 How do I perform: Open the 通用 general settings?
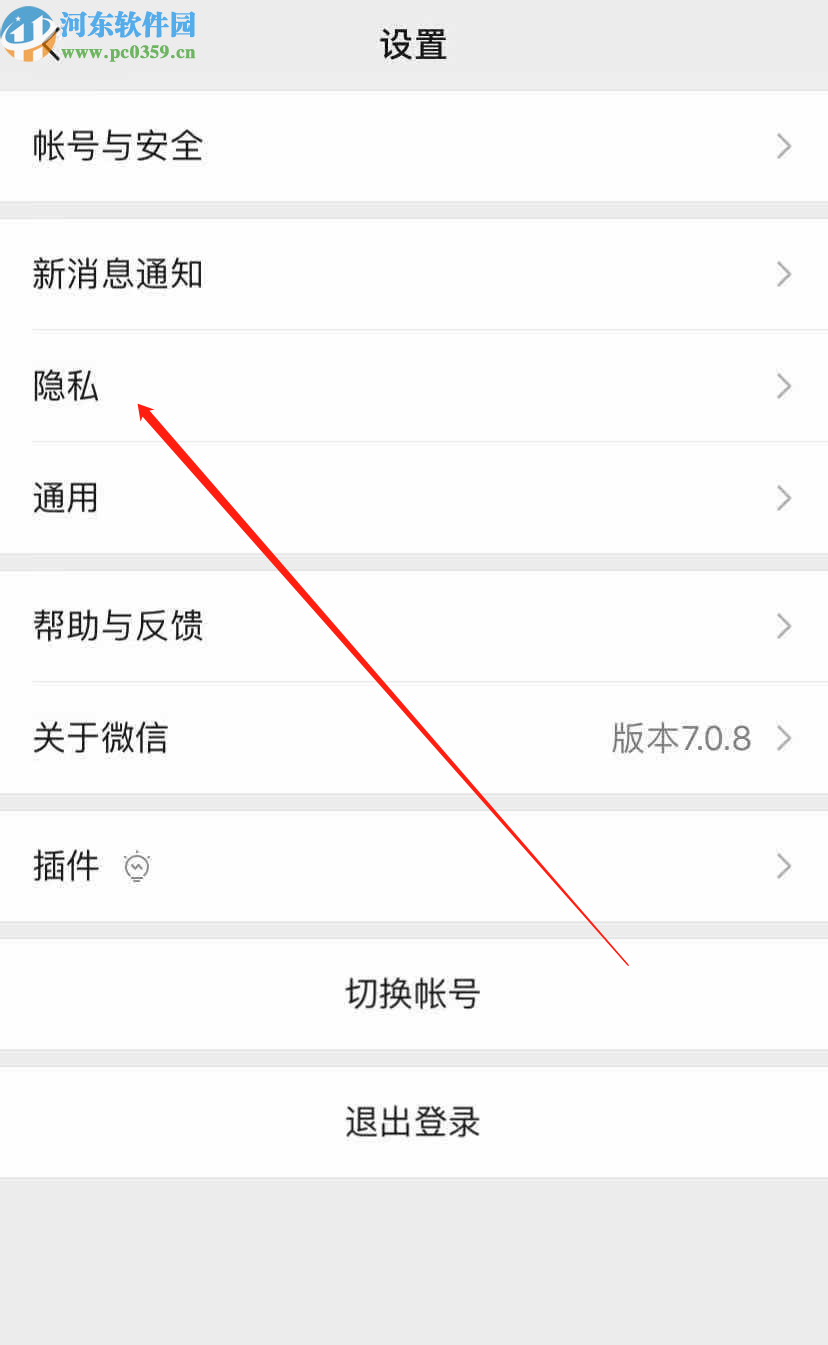point(66,498)
